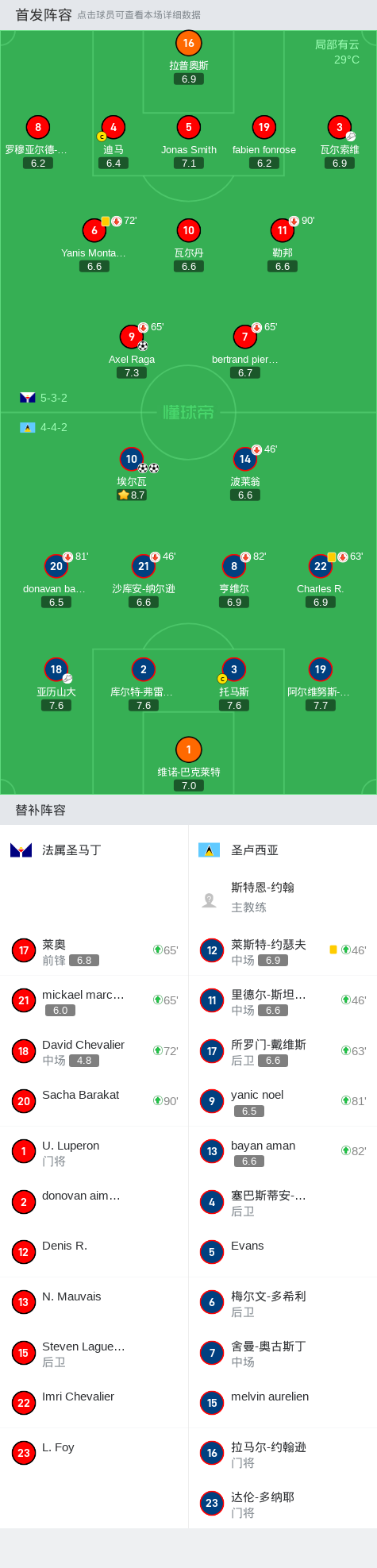
Task: Select Charles R. number 22
Action: pos(320,580)
